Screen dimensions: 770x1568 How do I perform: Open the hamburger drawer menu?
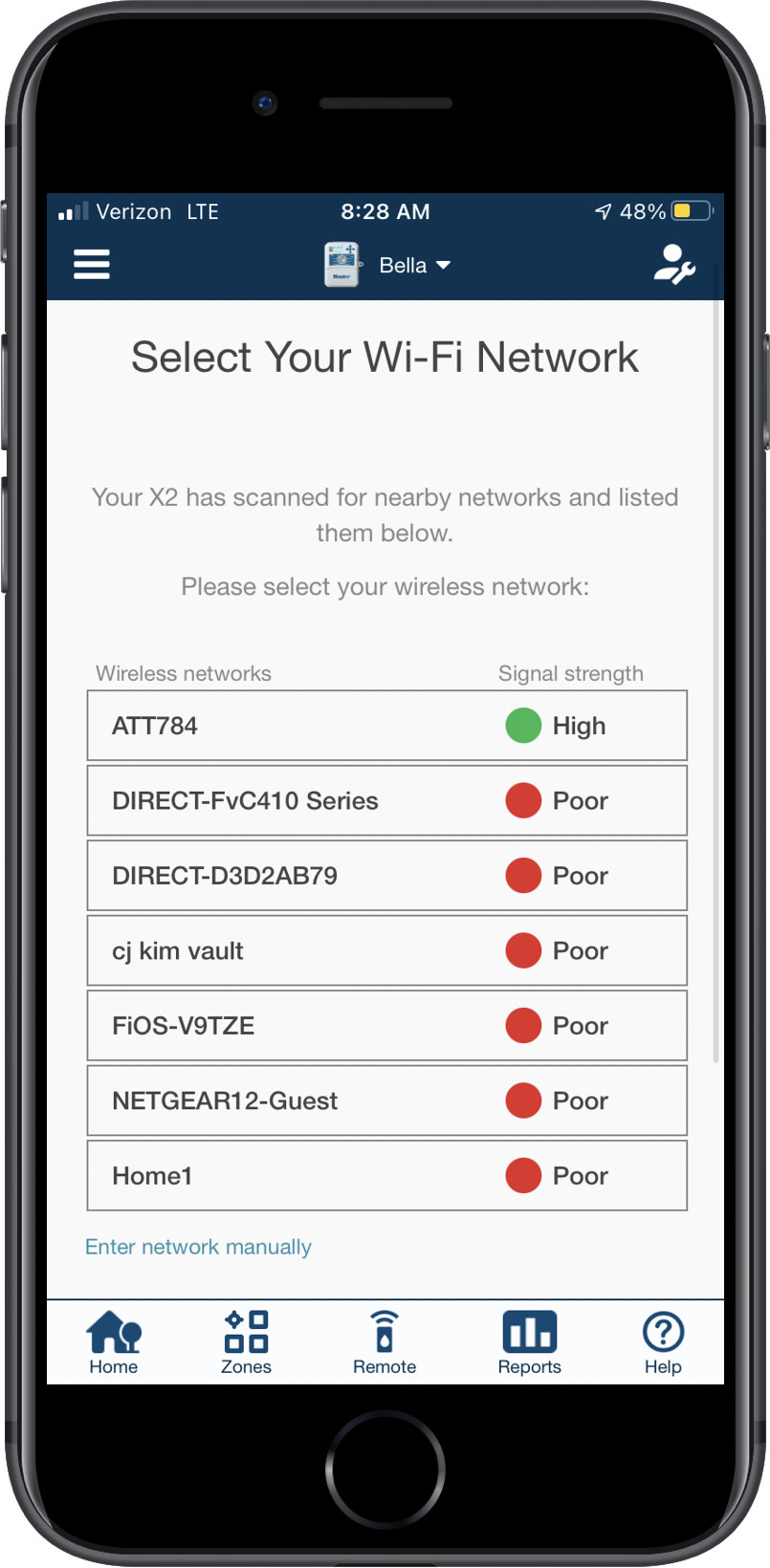tap(92, 265)
